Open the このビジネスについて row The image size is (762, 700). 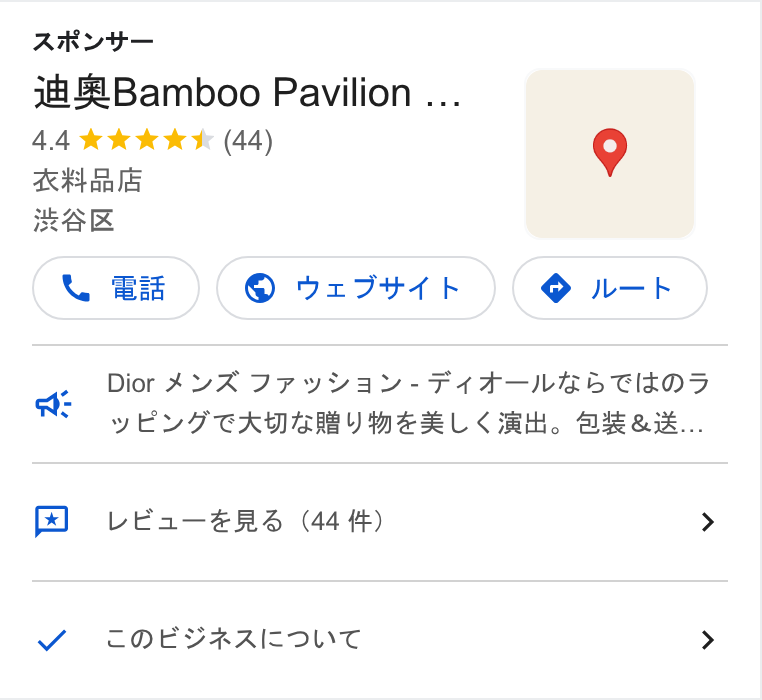click(x=380, y=639)
